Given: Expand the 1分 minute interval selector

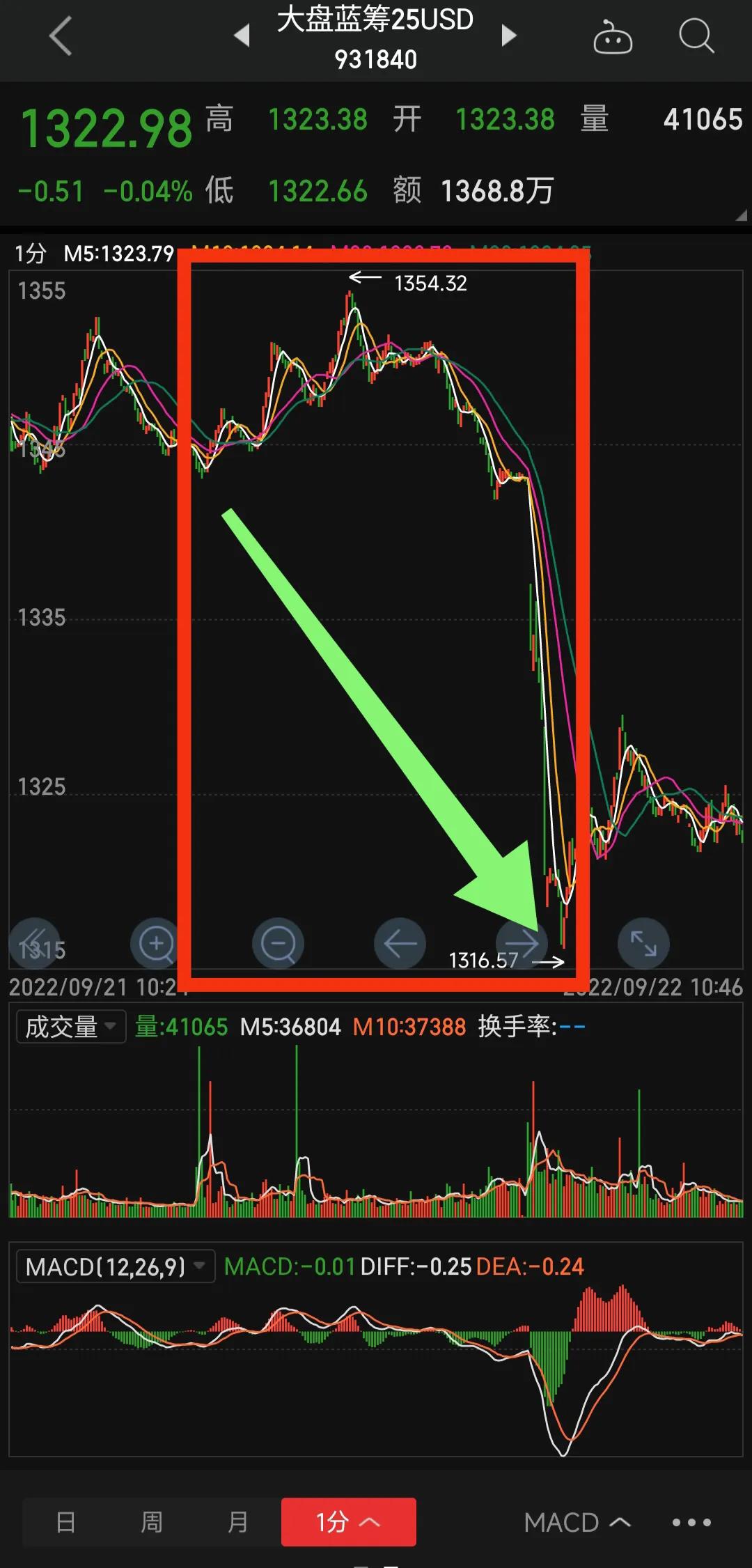Looking at the screenshot, I should (x=348, y=1522).
